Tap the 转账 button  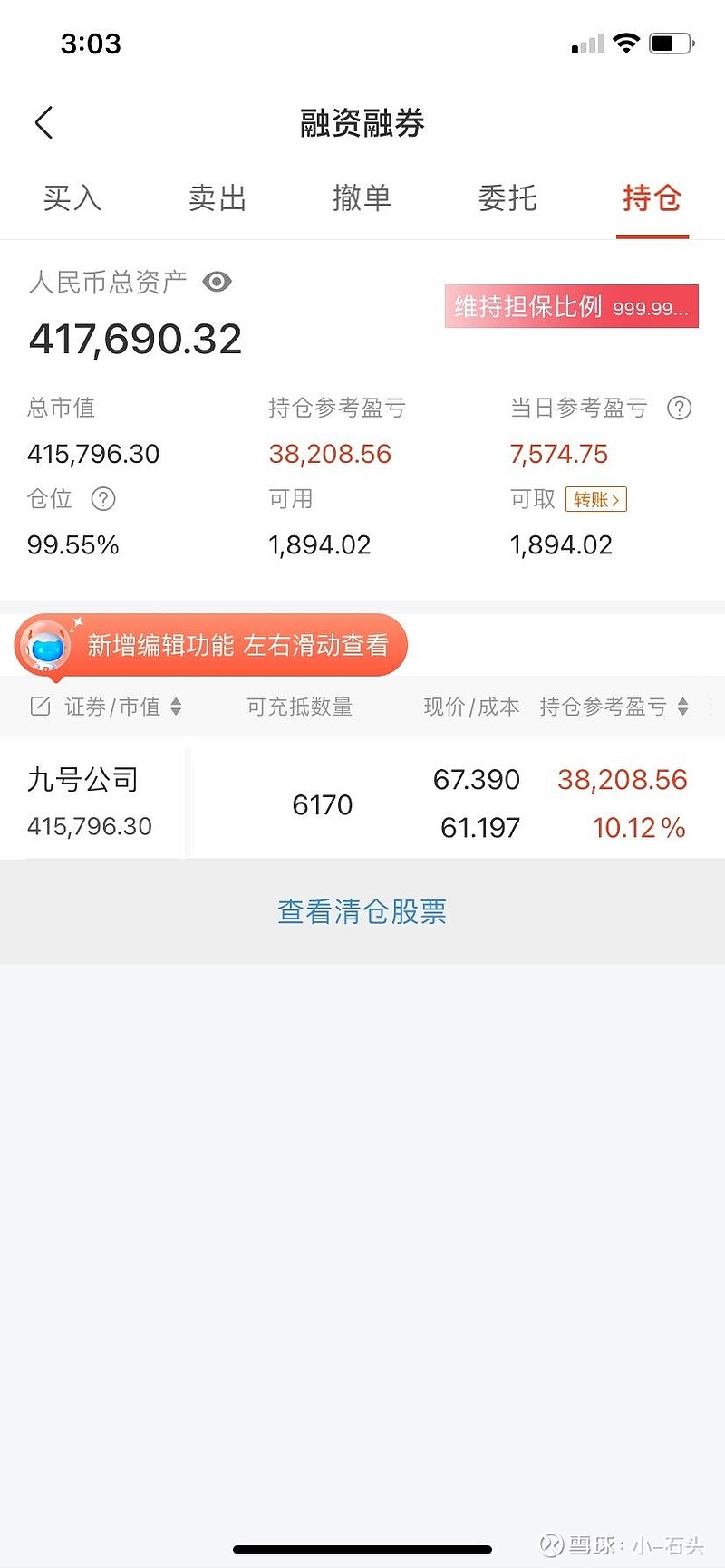coord(596,499)
